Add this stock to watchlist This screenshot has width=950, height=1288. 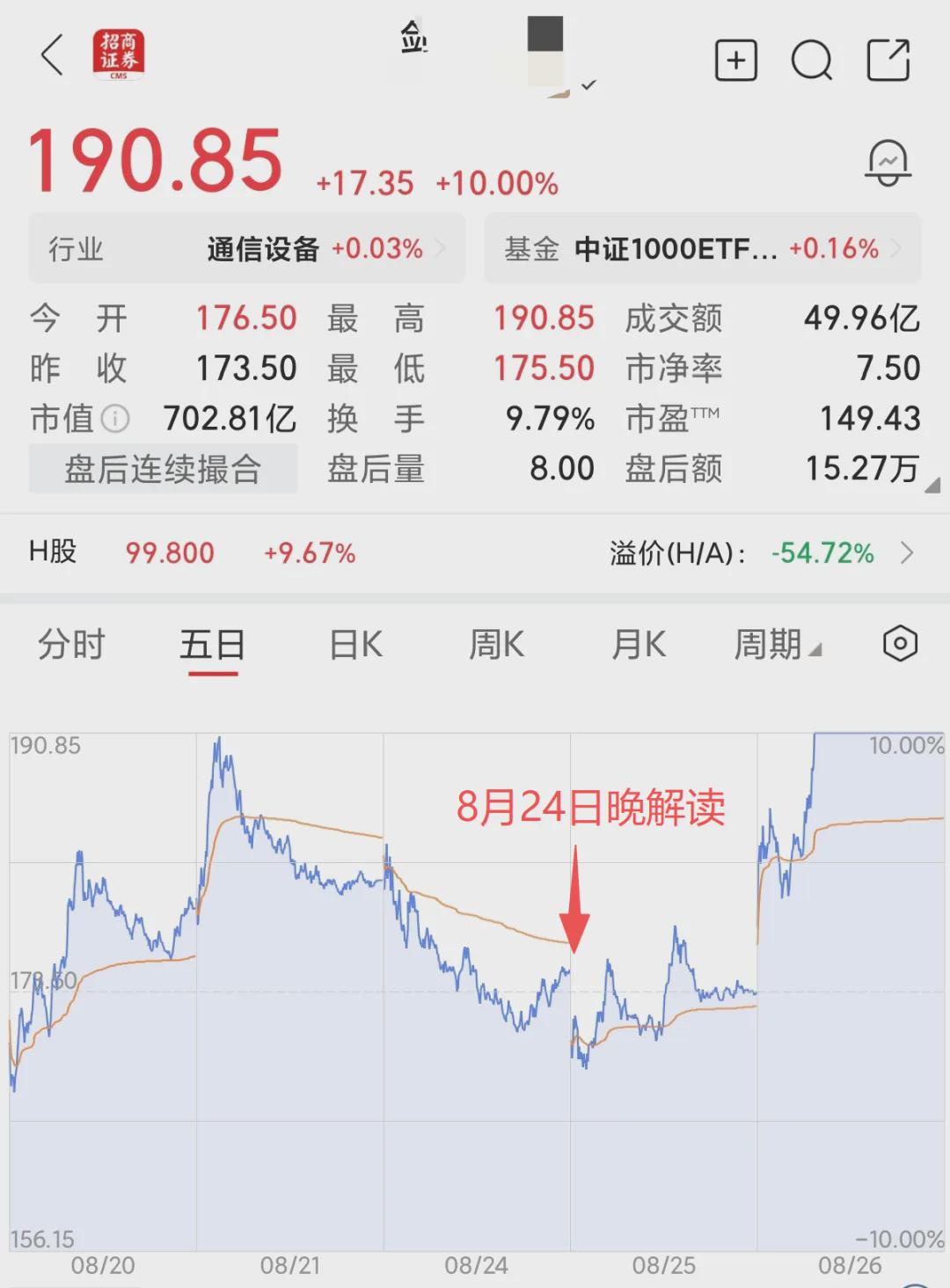tap(736, 60)
